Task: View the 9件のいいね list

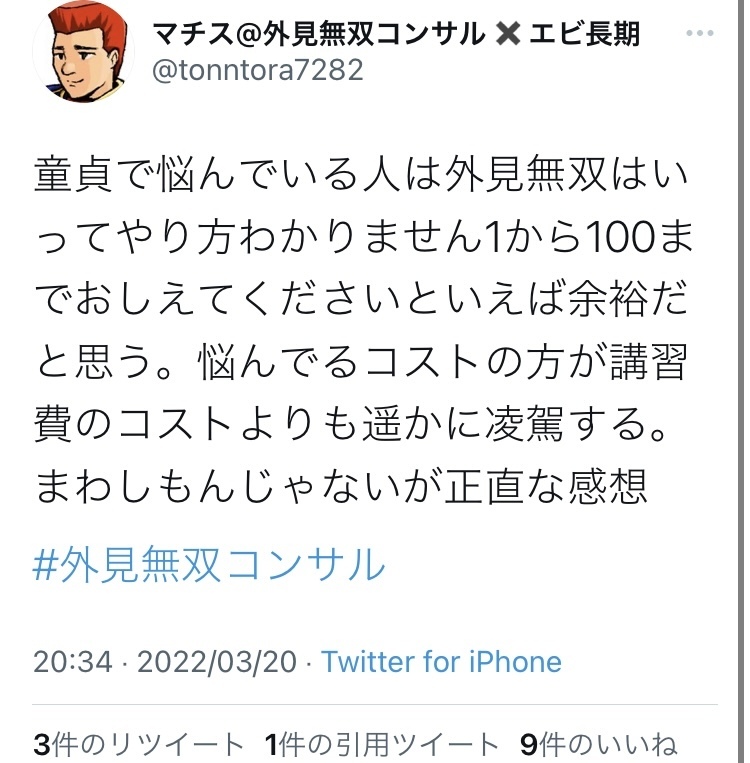Action: coord(599,745)
